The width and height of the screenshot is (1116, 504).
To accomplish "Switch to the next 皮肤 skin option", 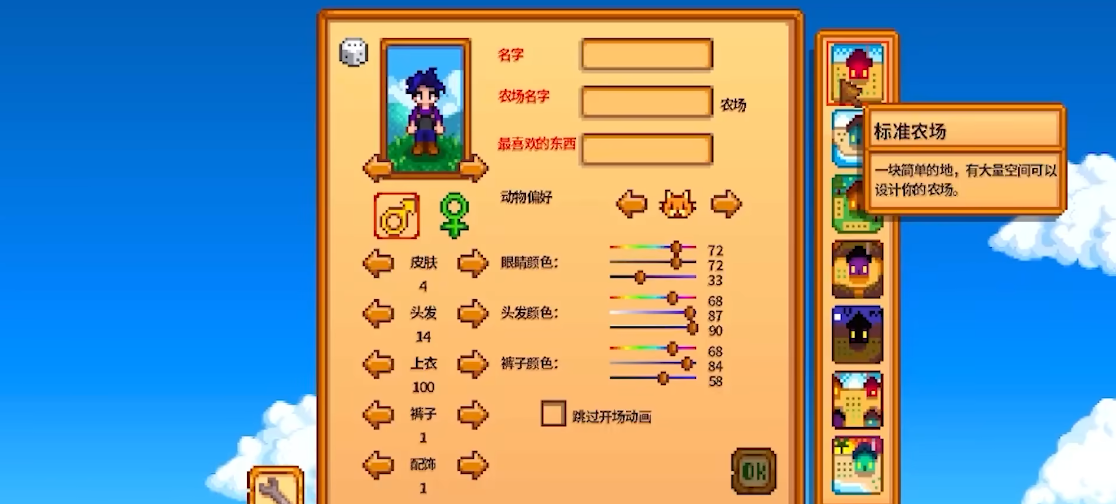I will 472,264.
